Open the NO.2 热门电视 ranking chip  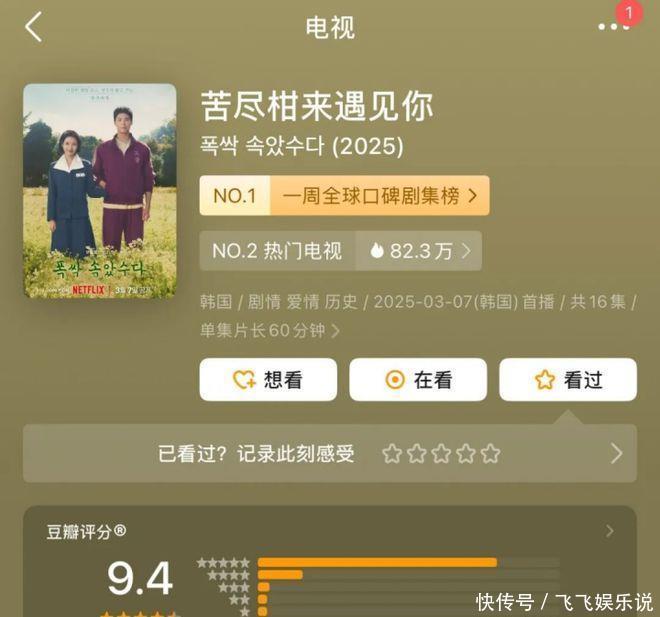point(340,251)
